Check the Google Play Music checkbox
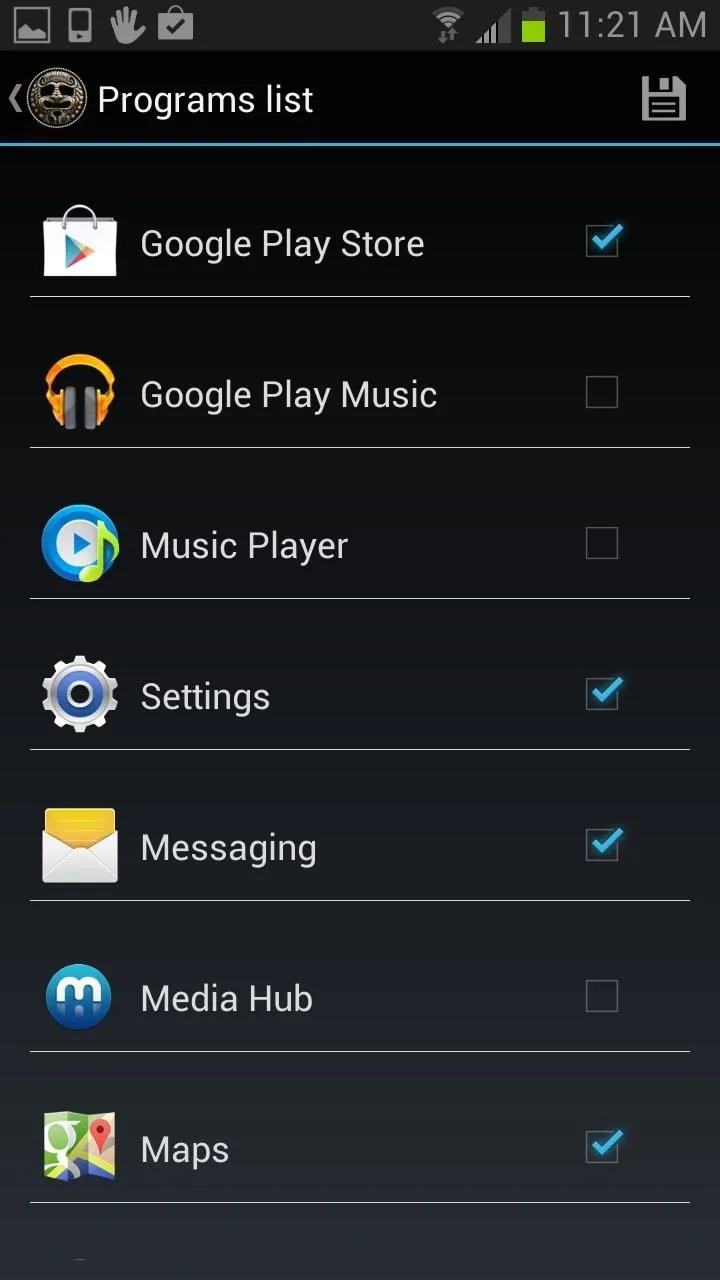Image resolution: width=720 pixels, height=1280 pixels. point(602,392)
